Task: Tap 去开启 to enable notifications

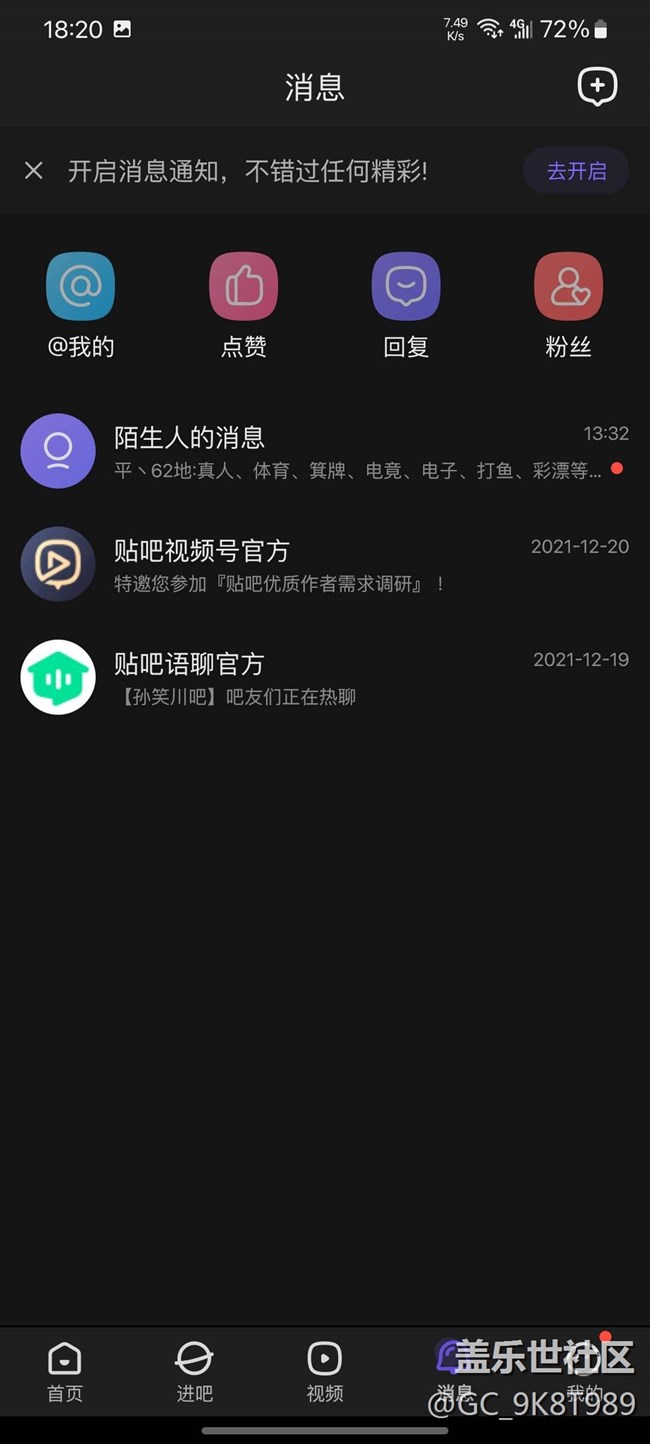Action: (x=576, y=171)
